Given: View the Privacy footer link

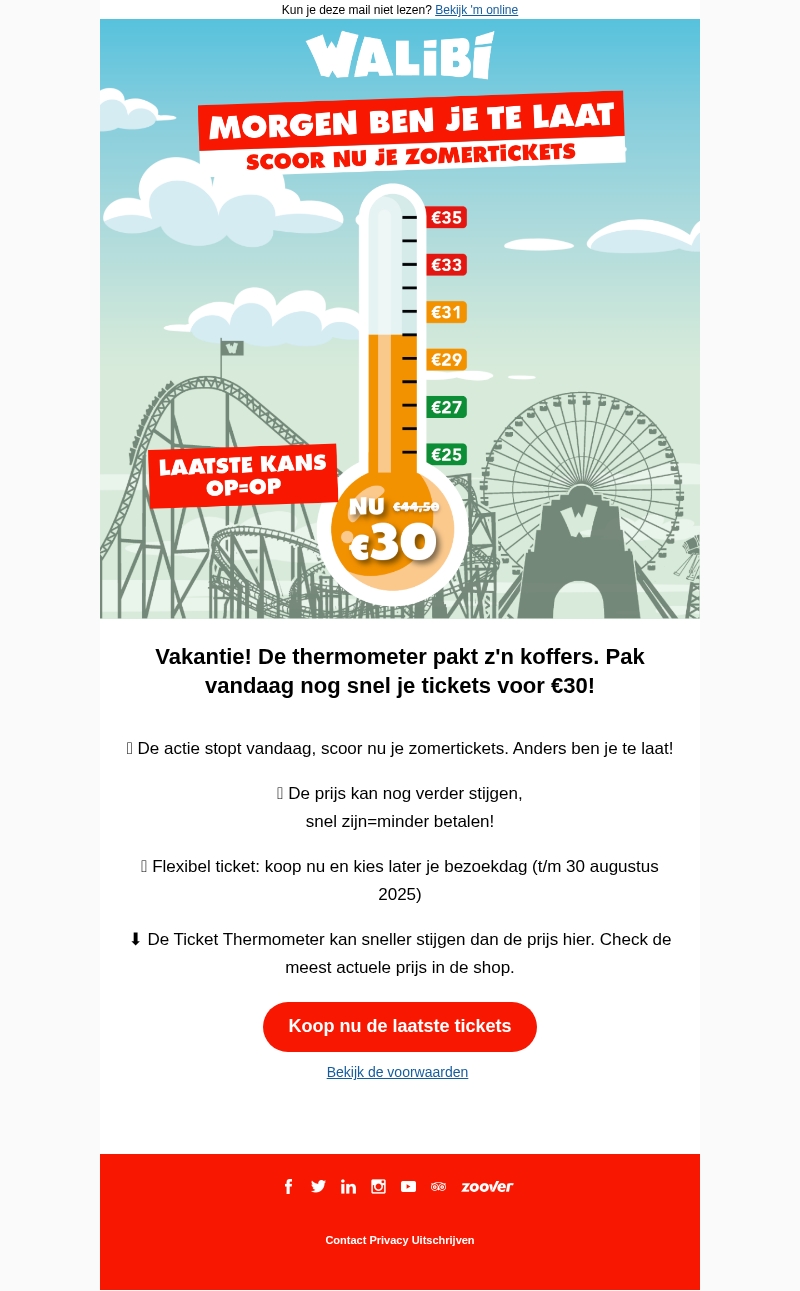Looking at the screenshot, I should click(389, 1240).
